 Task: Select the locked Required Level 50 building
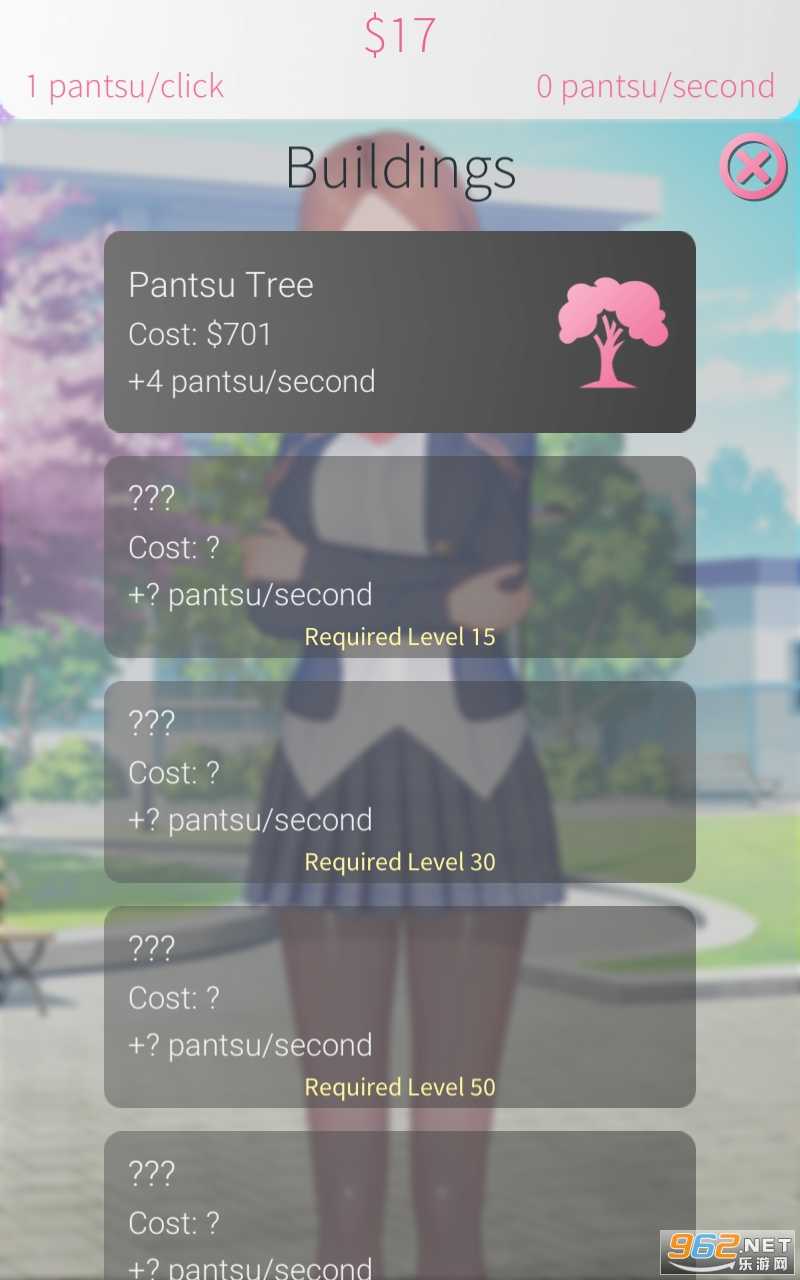(400, 1007)
